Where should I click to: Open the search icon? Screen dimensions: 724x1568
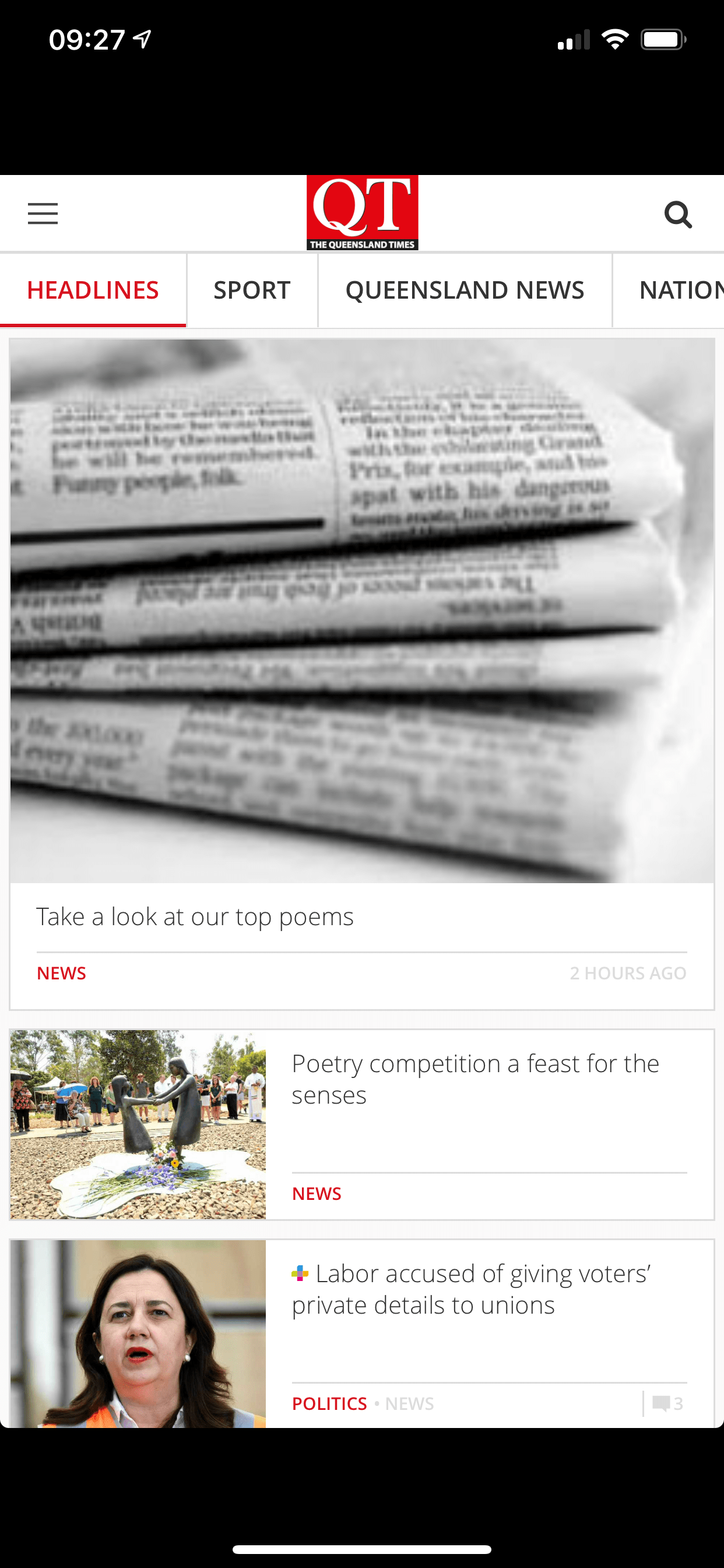[678, 215]
